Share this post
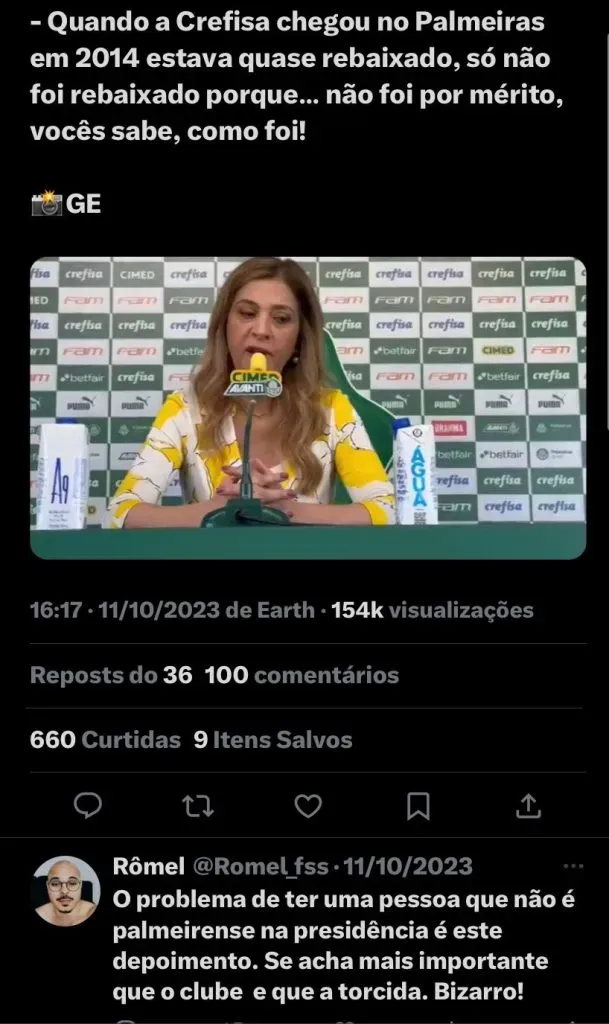Image resolution: width=609 pixels, height=1024 pixels. coord(528,805)
